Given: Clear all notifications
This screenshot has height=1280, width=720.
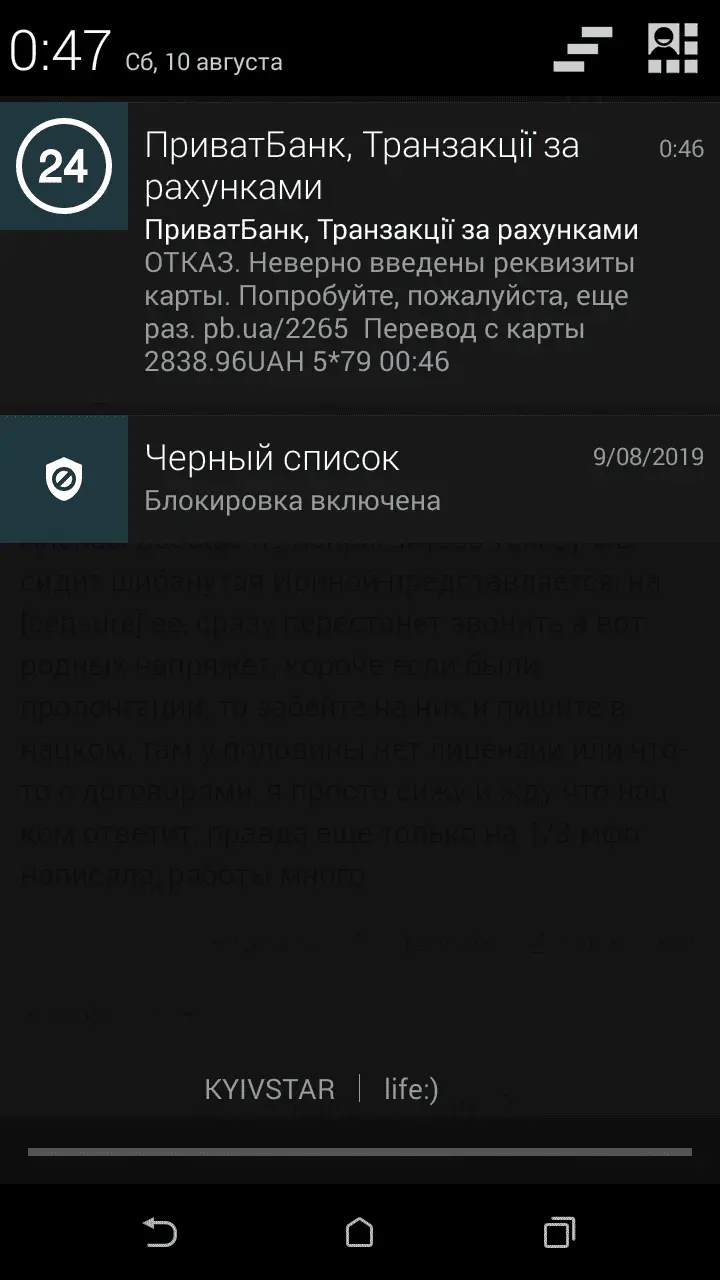Looking at the screenshot, I should coord(583,49).
